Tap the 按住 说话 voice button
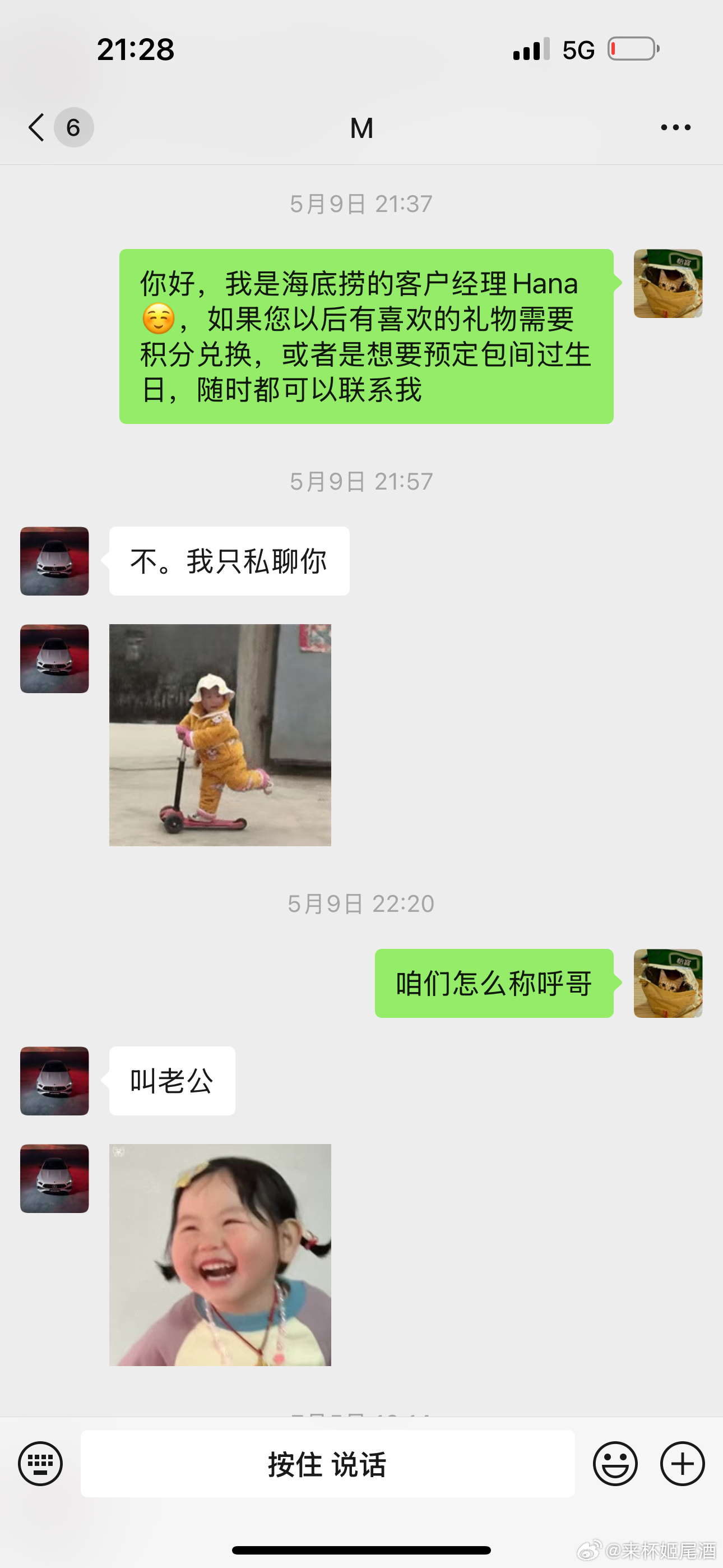Image resolution: width=723 pixels, height=1568 pixels. pos(327,1464)
